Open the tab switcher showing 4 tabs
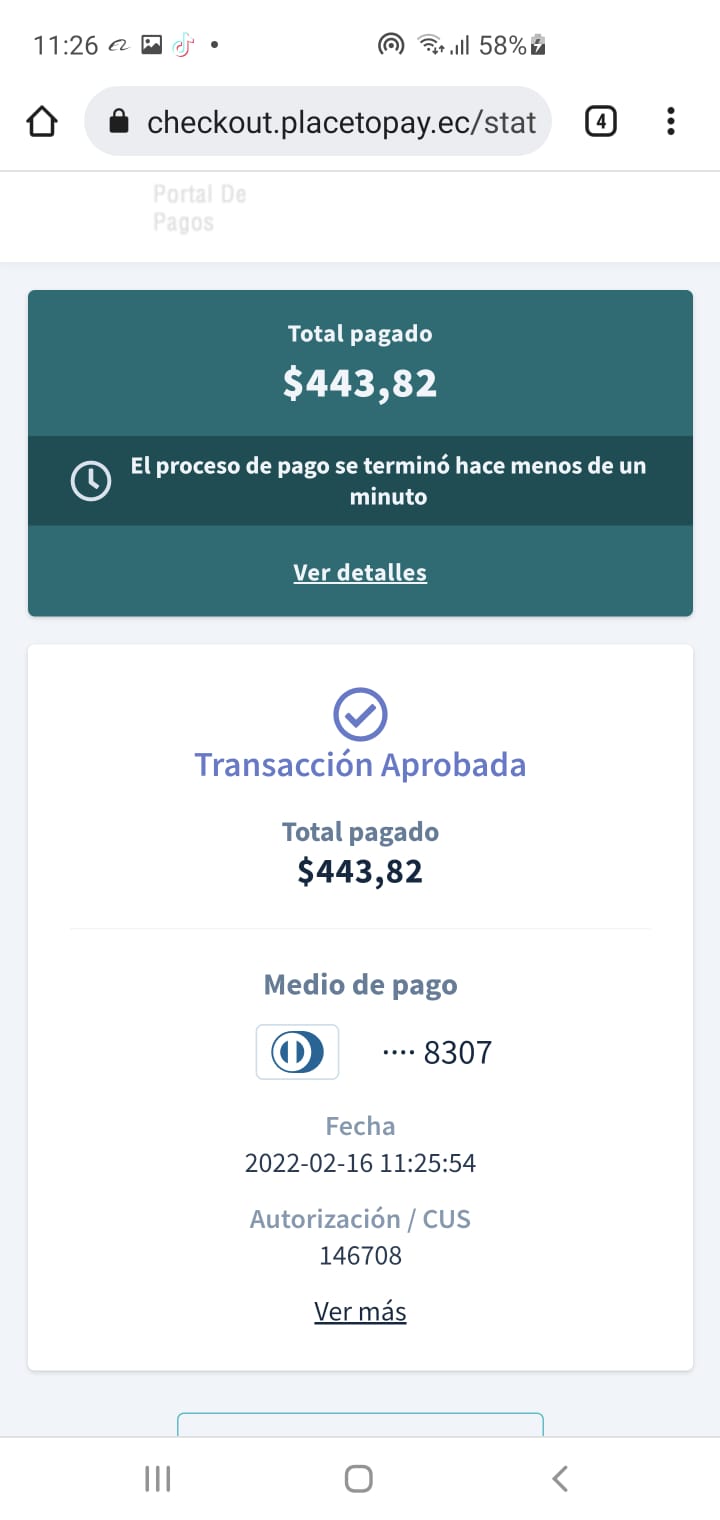The image size is (720, 1520). pyautogui.click(x=600, y=122)
